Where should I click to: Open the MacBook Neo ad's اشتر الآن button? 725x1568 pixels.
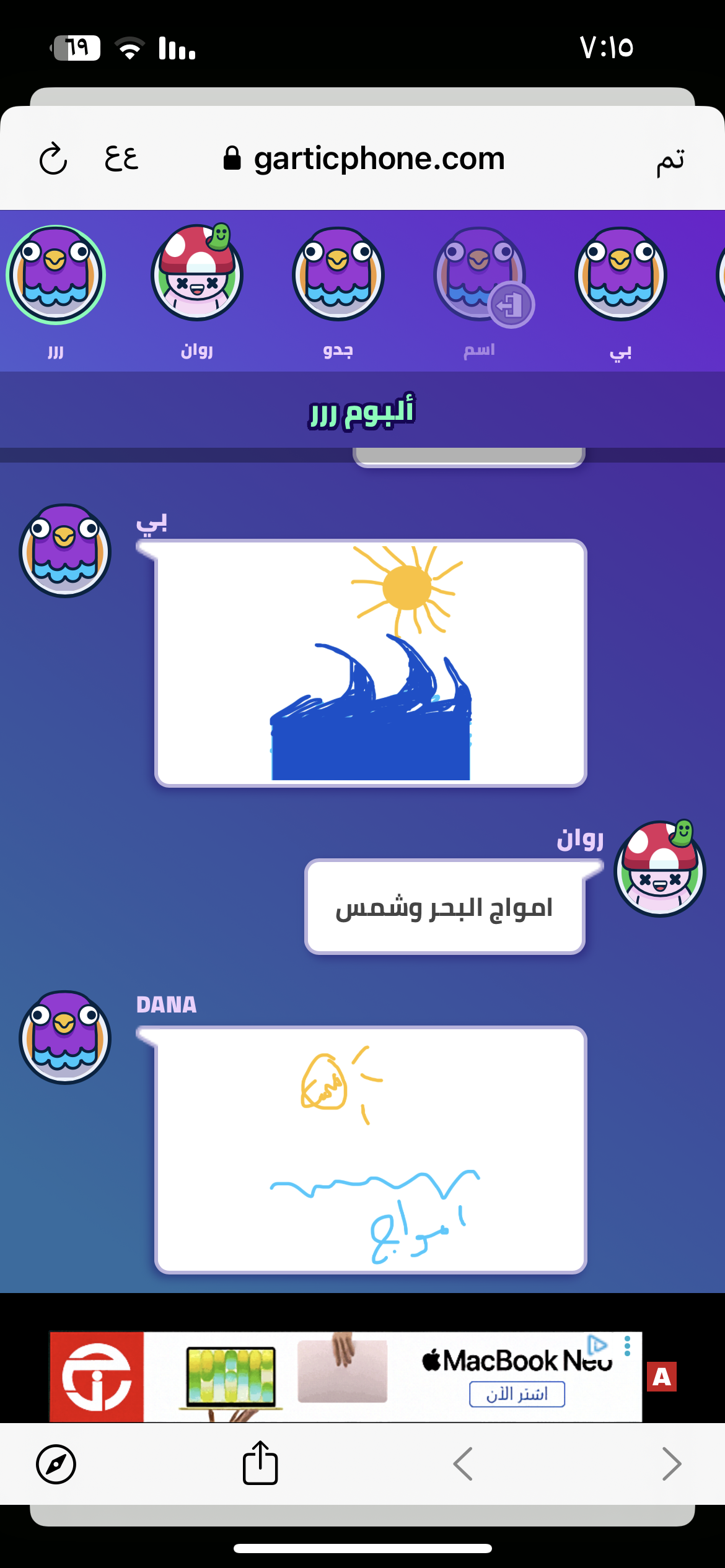517,1394
